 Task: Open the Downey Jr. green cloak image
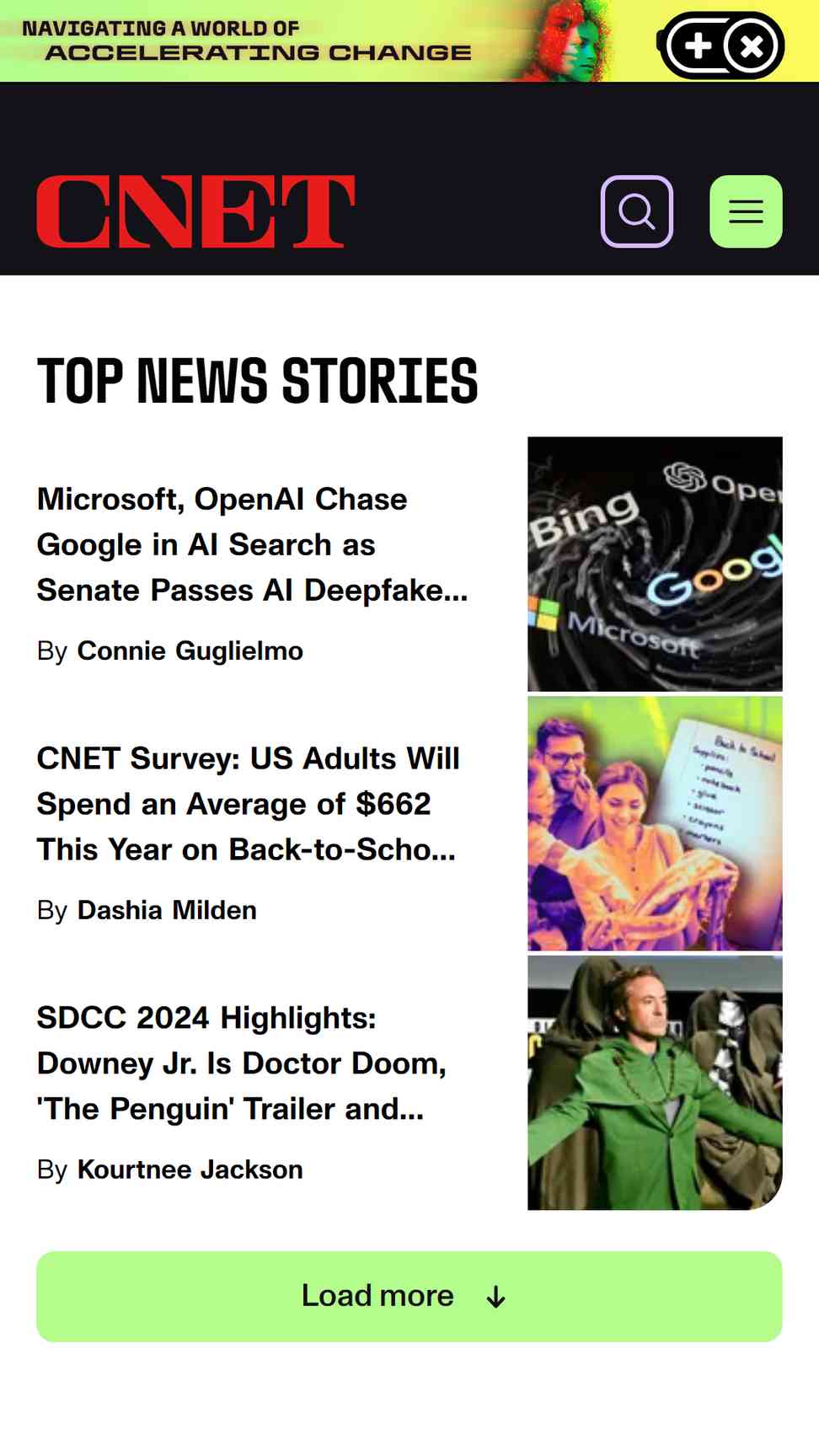655,1083
